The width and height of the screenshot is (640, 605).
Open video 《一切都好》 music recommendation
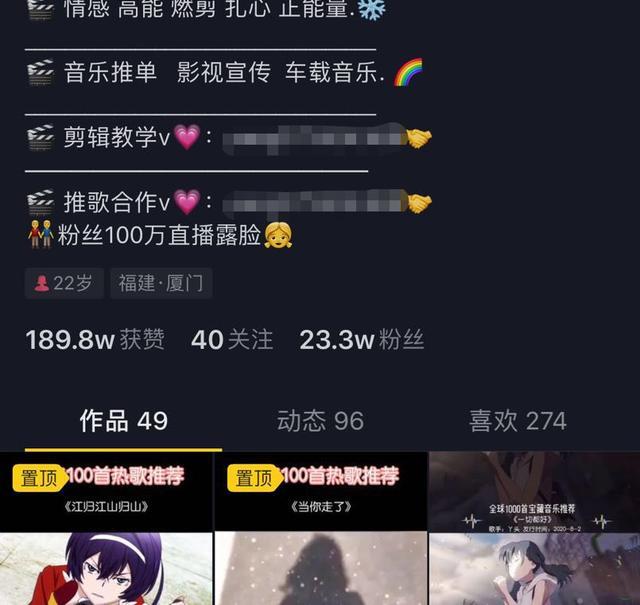[534, 530]
